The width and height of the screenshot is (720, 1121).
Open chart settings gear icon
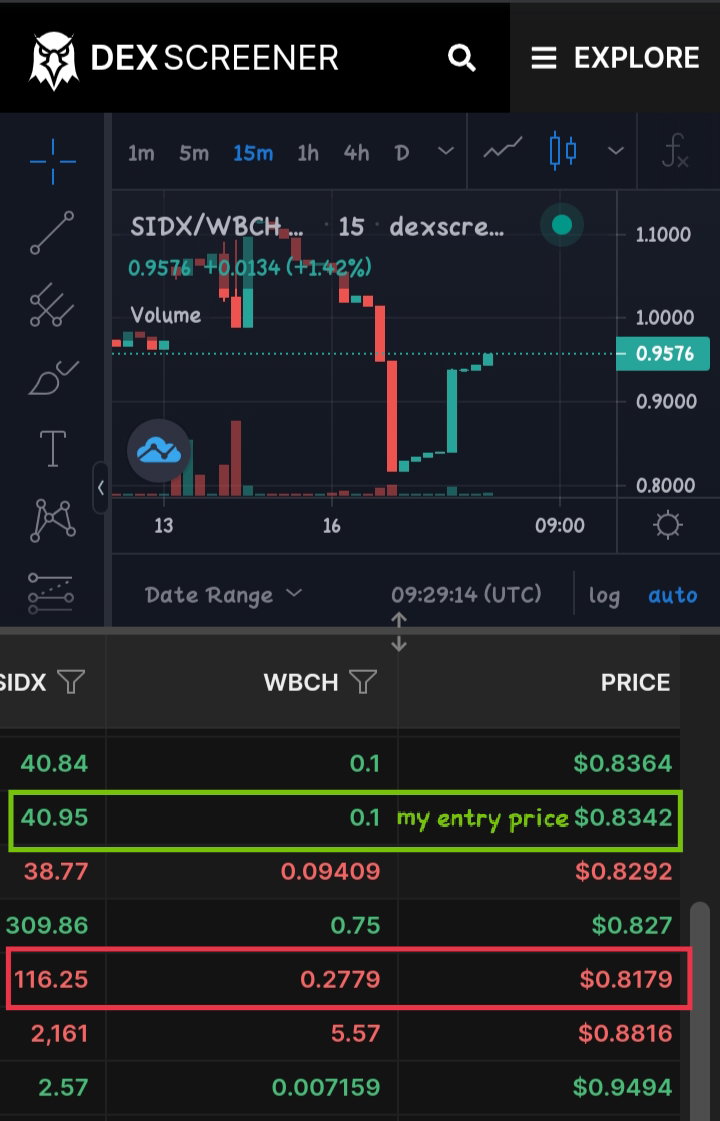[668, 525]
